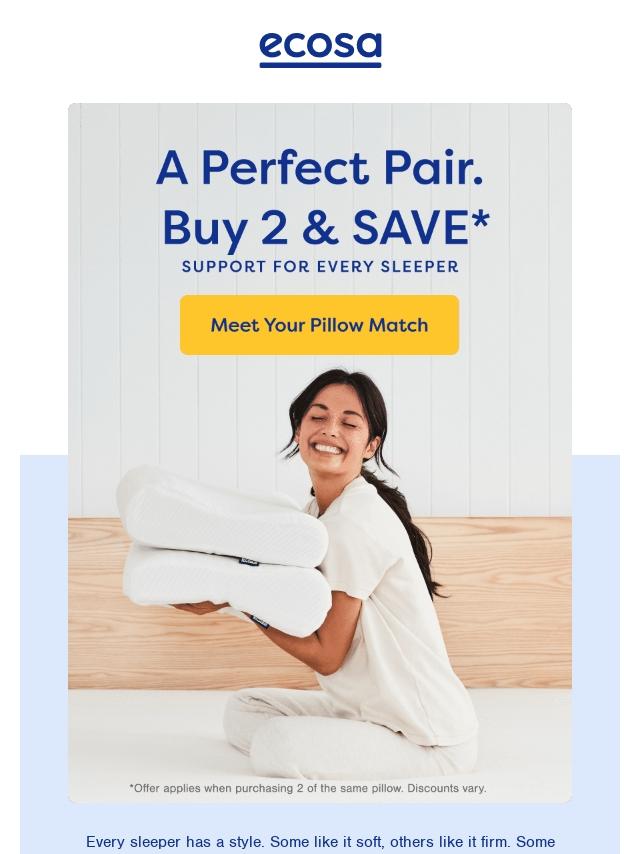Tap the Meet Your Pillow Match button
The image size is (640, 854).
pyautogui.click(x=319, y=325)
